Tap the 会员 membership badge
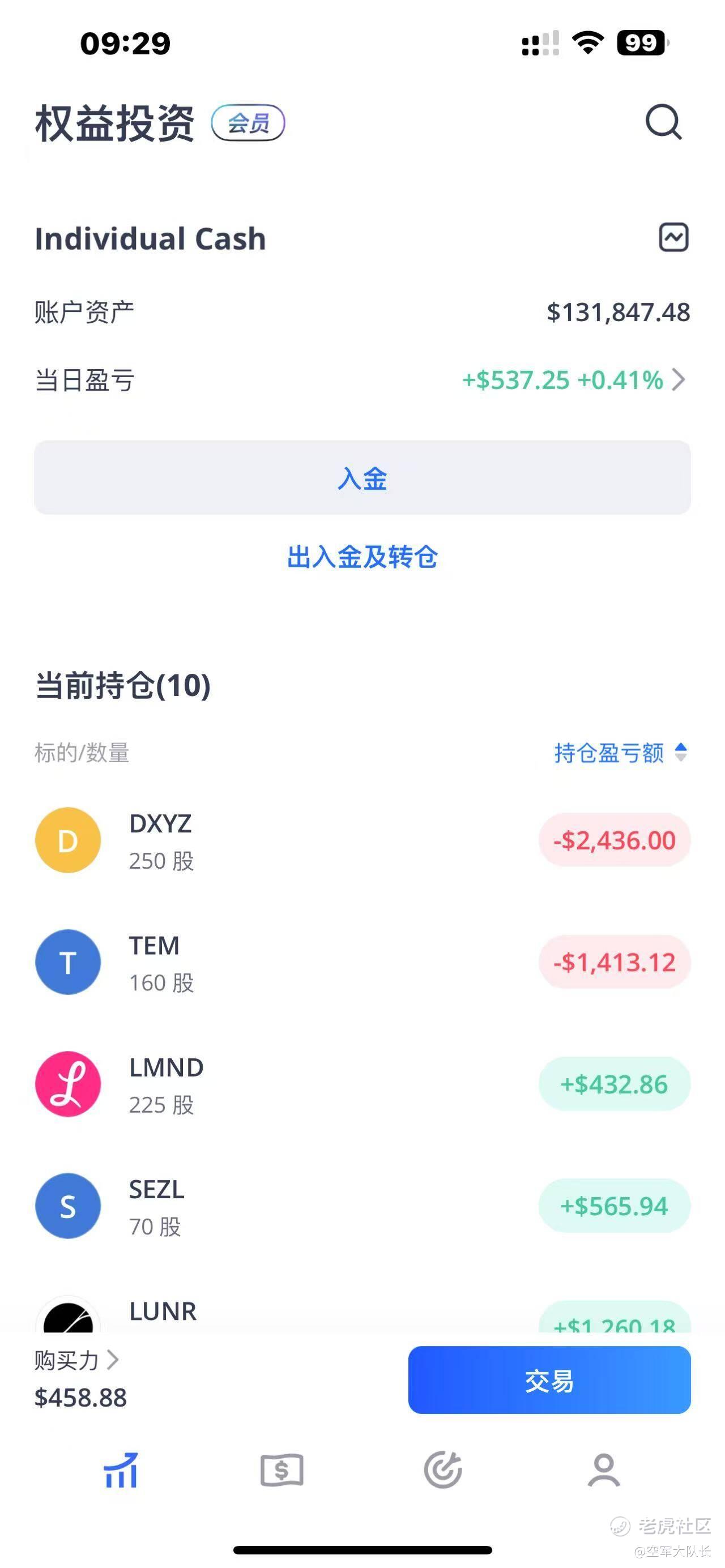725x1568 pixels. tap(248, 123)
